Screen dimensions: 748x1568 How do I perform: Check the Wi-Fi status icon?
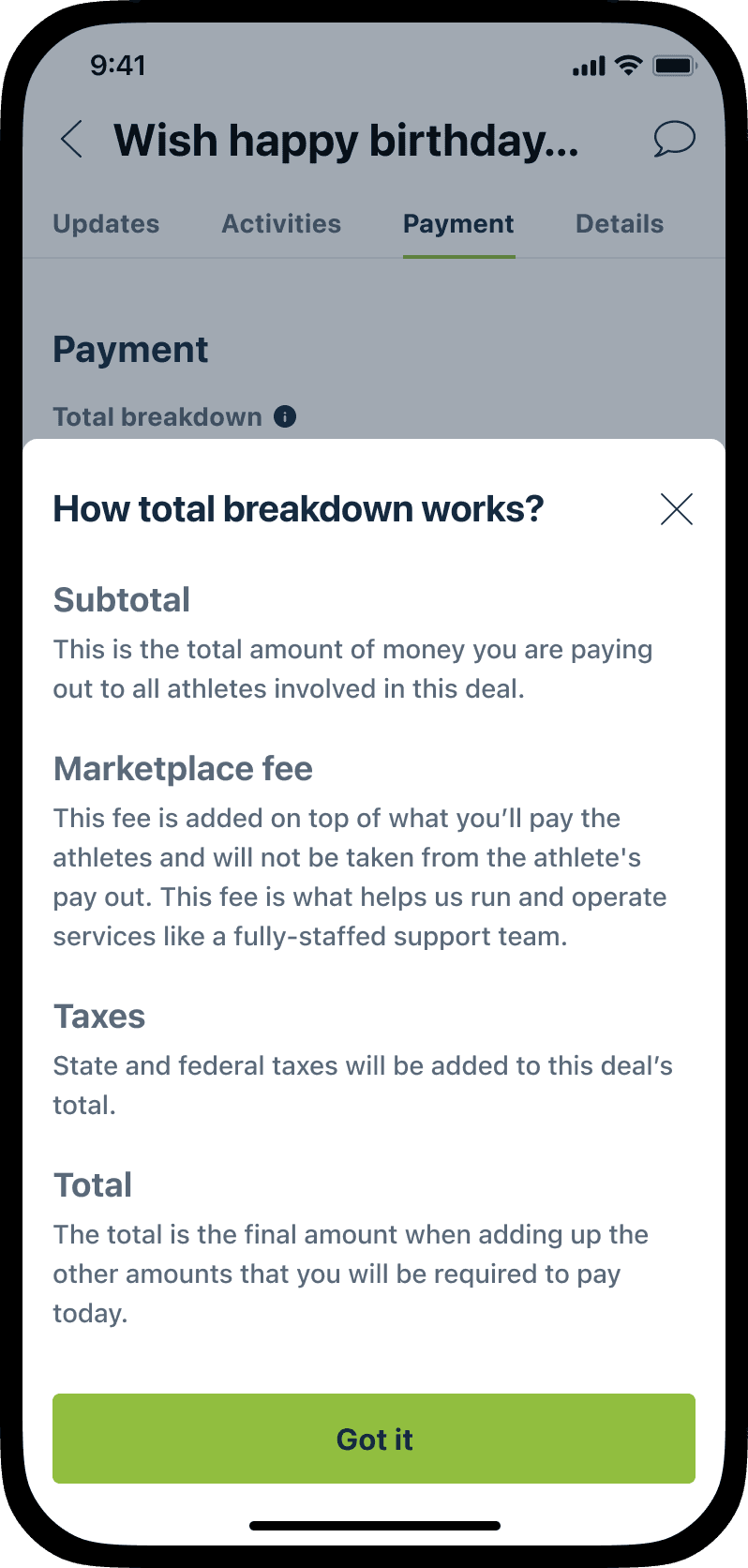tap(626, 65)
